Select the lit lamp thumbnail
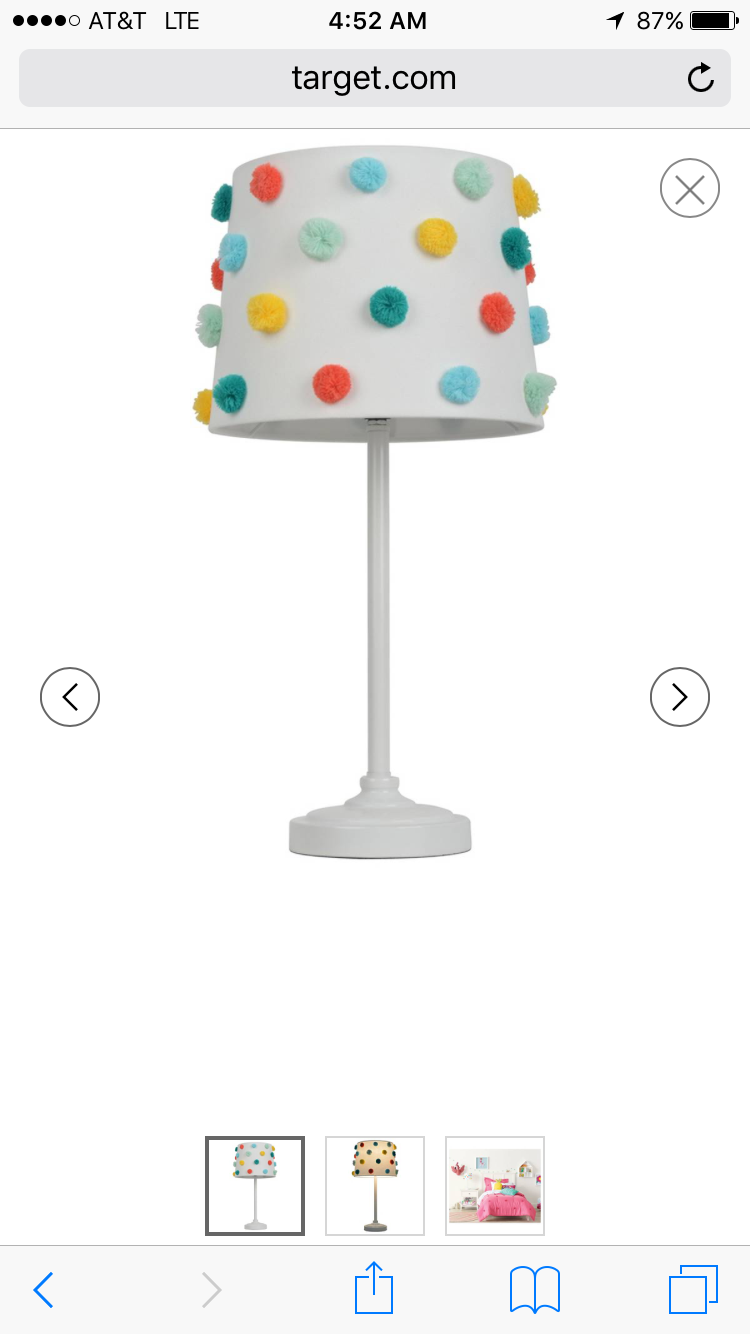The width and height of the screenshot is (750, 1334). click(375, 1186)
